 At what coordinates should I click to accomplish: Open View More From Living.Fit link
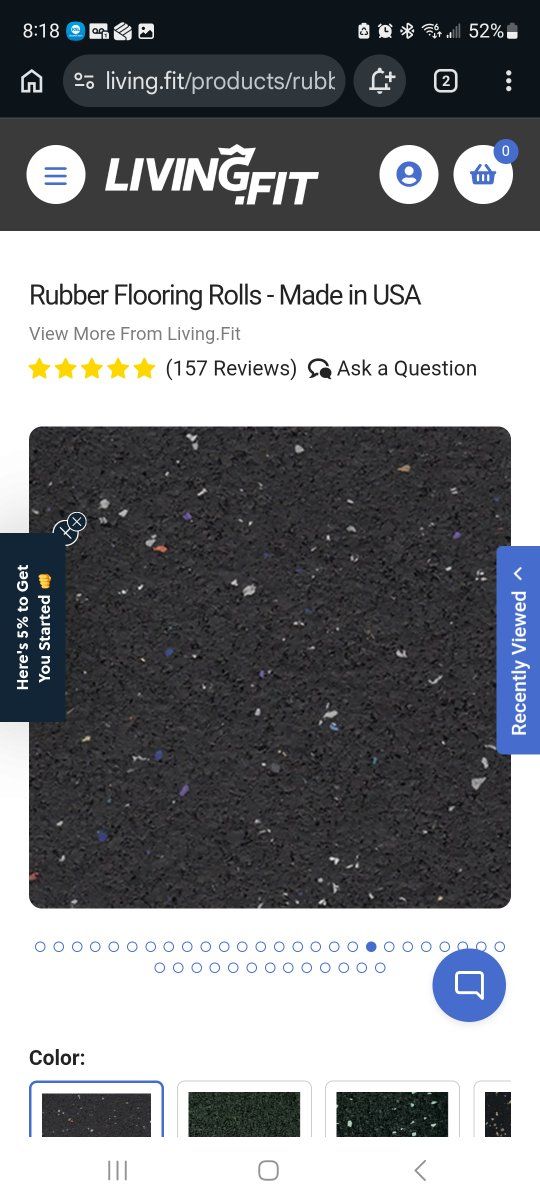[x=135, y=334]
